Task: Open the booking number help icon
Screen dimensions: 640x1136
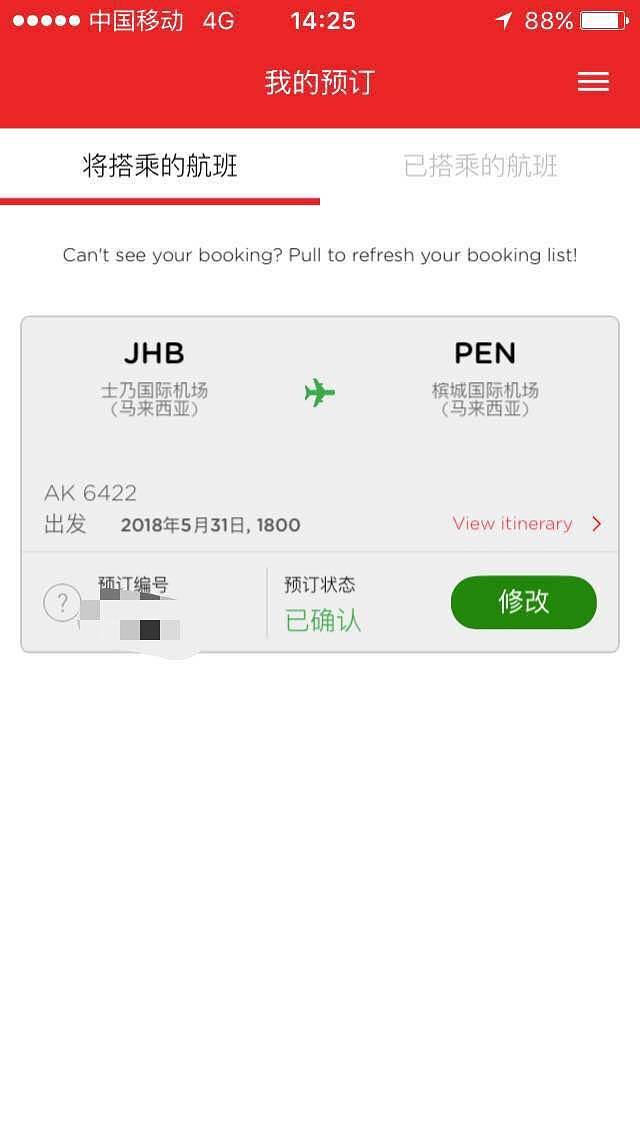Action: [x=62, y=603]
